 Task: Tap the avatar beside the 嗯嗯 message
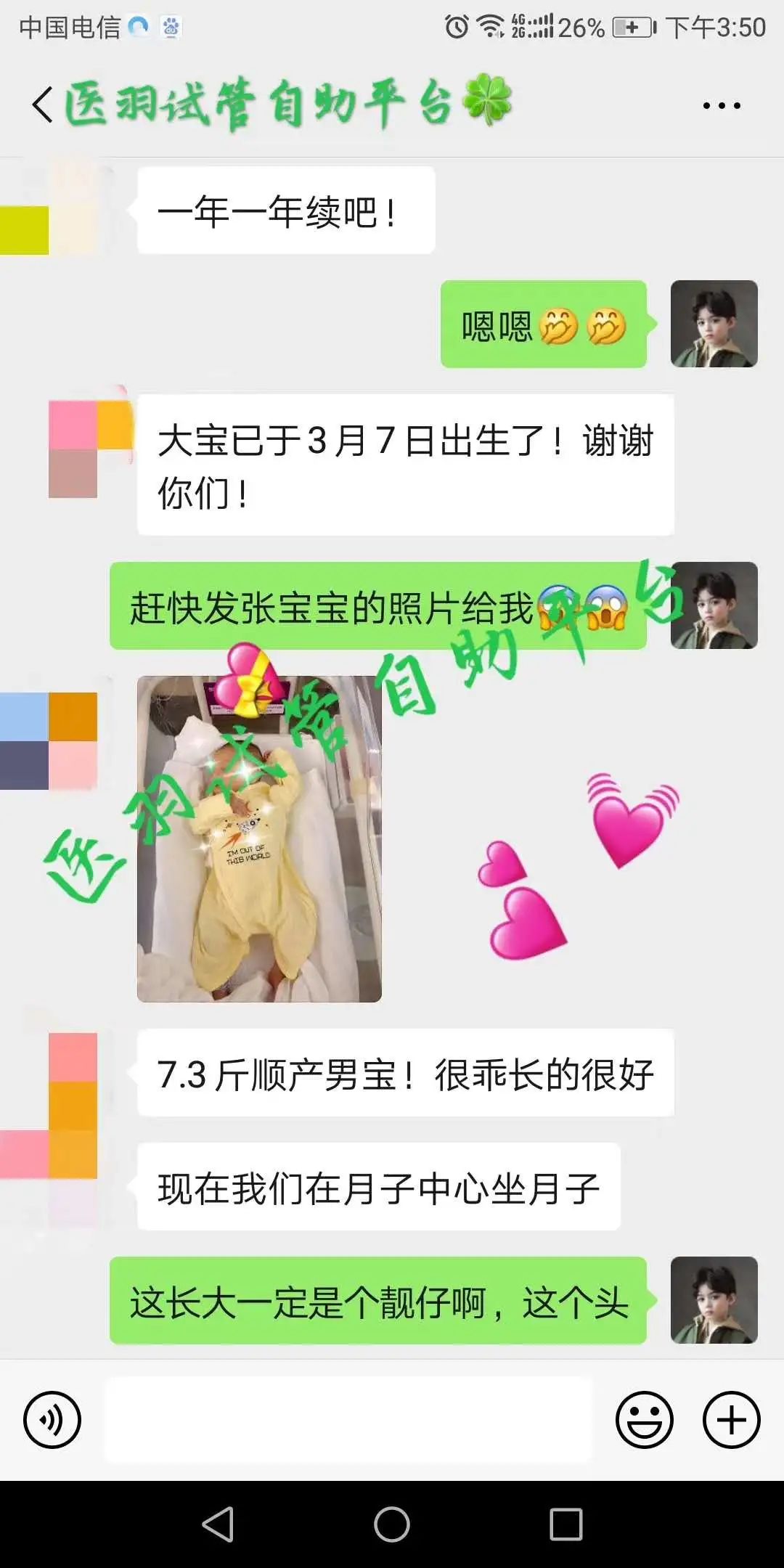click(x=714, y=324)
